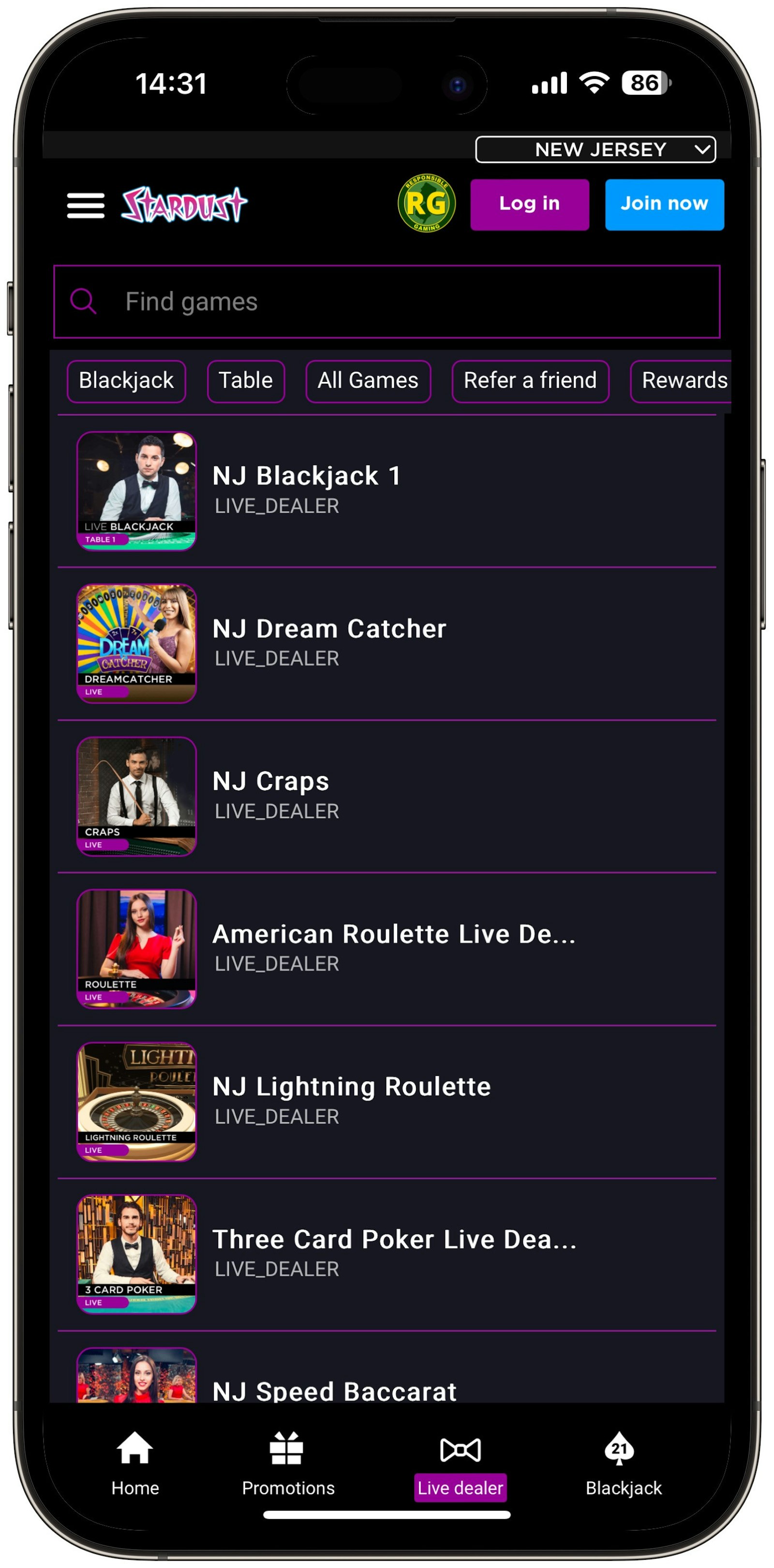Open the Responsible Gaming badge
This screenshot has height=1568, width=774.
[x=426, y=203]
